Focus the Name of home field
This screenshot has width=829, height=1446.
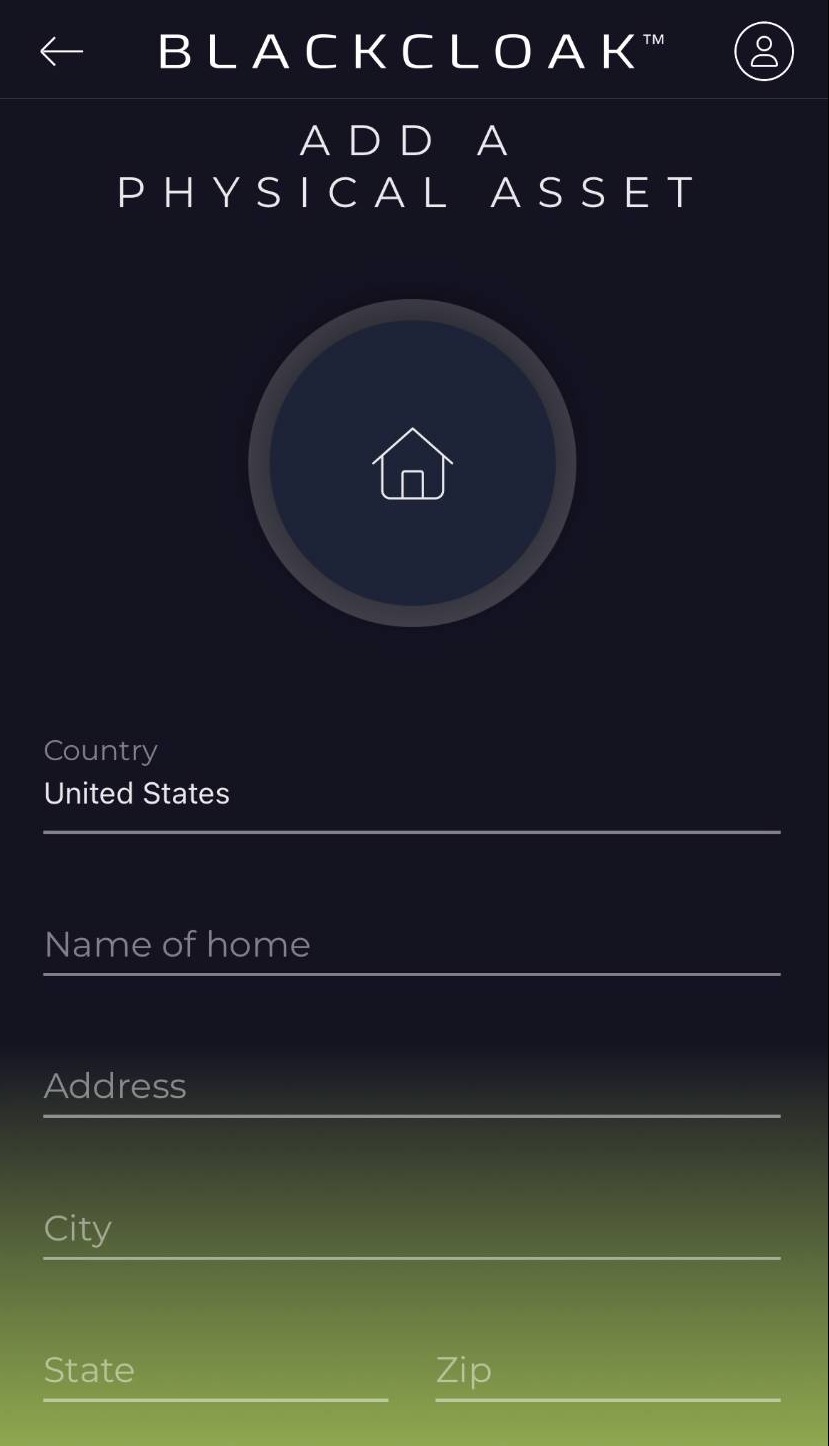pos(411,945)
